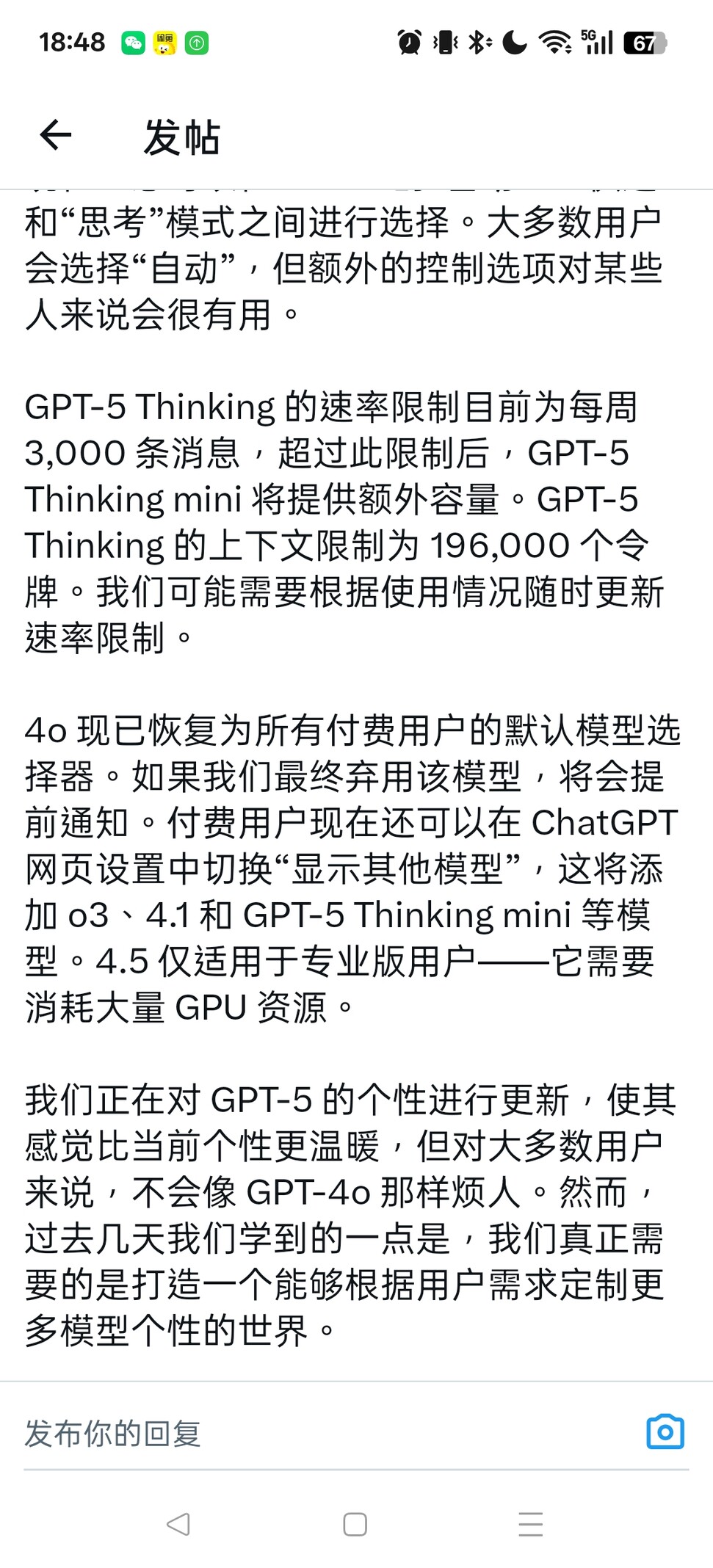The width and height of the screenshot is (713, 1568).
Task: Open the recent apps menu button
Action: (531, 1525)
